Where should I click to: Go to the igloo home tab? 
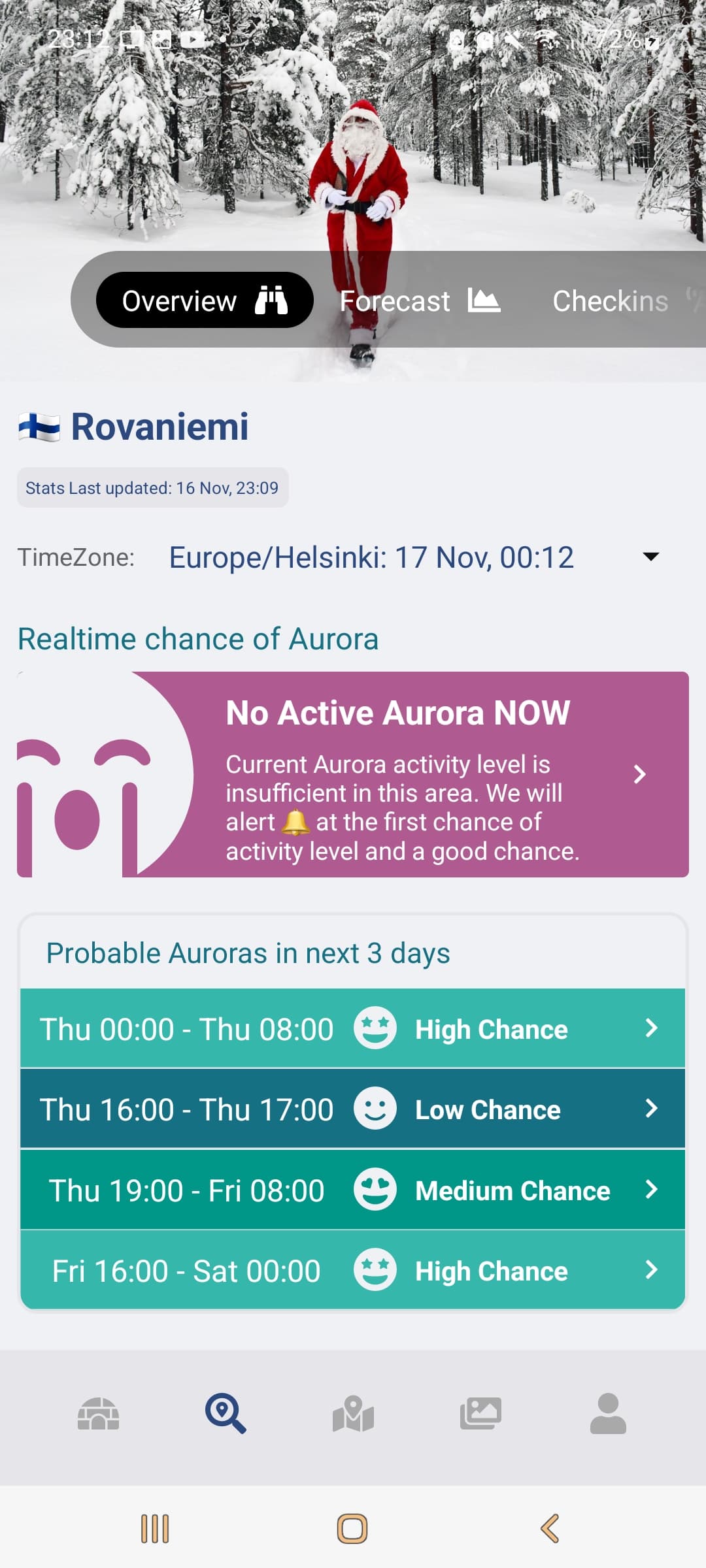[98, 1414]
